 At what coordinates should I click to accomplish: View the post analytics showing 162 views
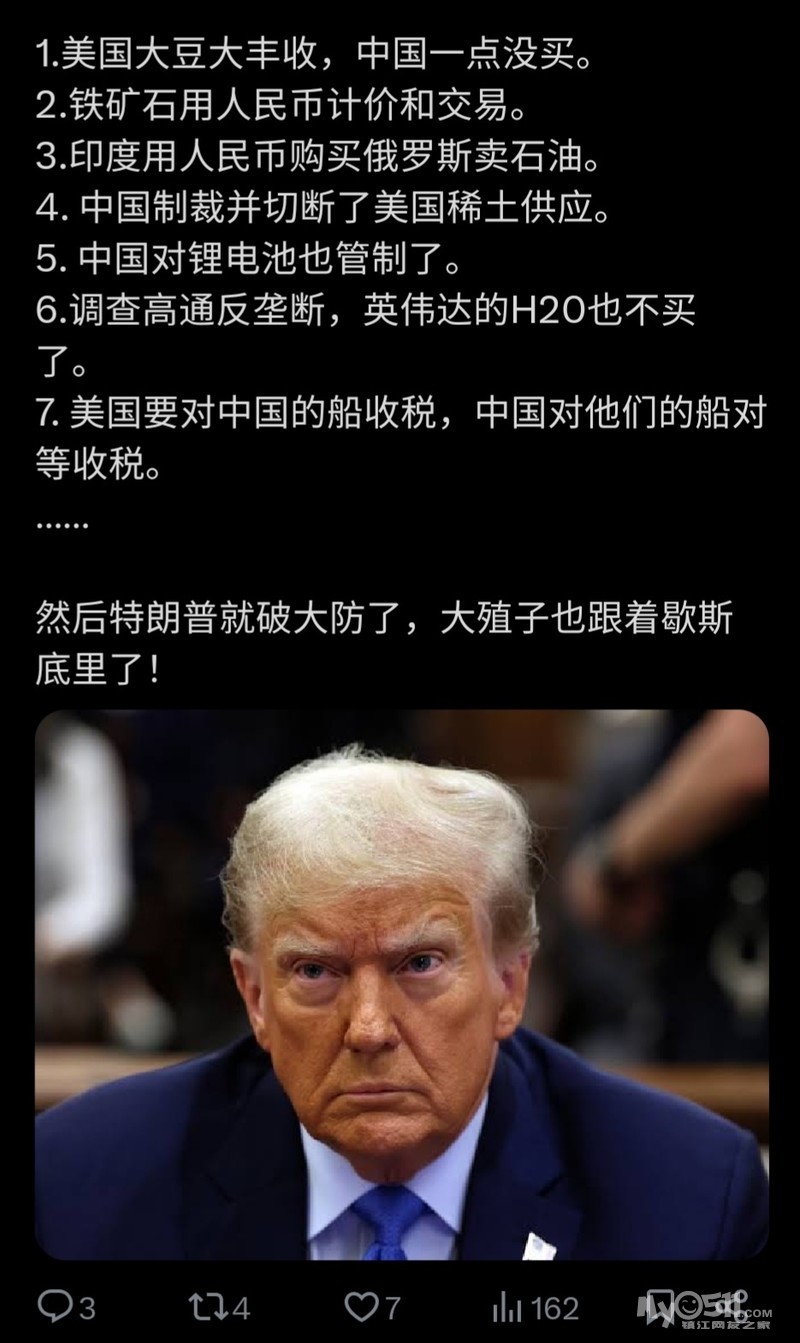pyautogui.click(x=535, y=1306)
